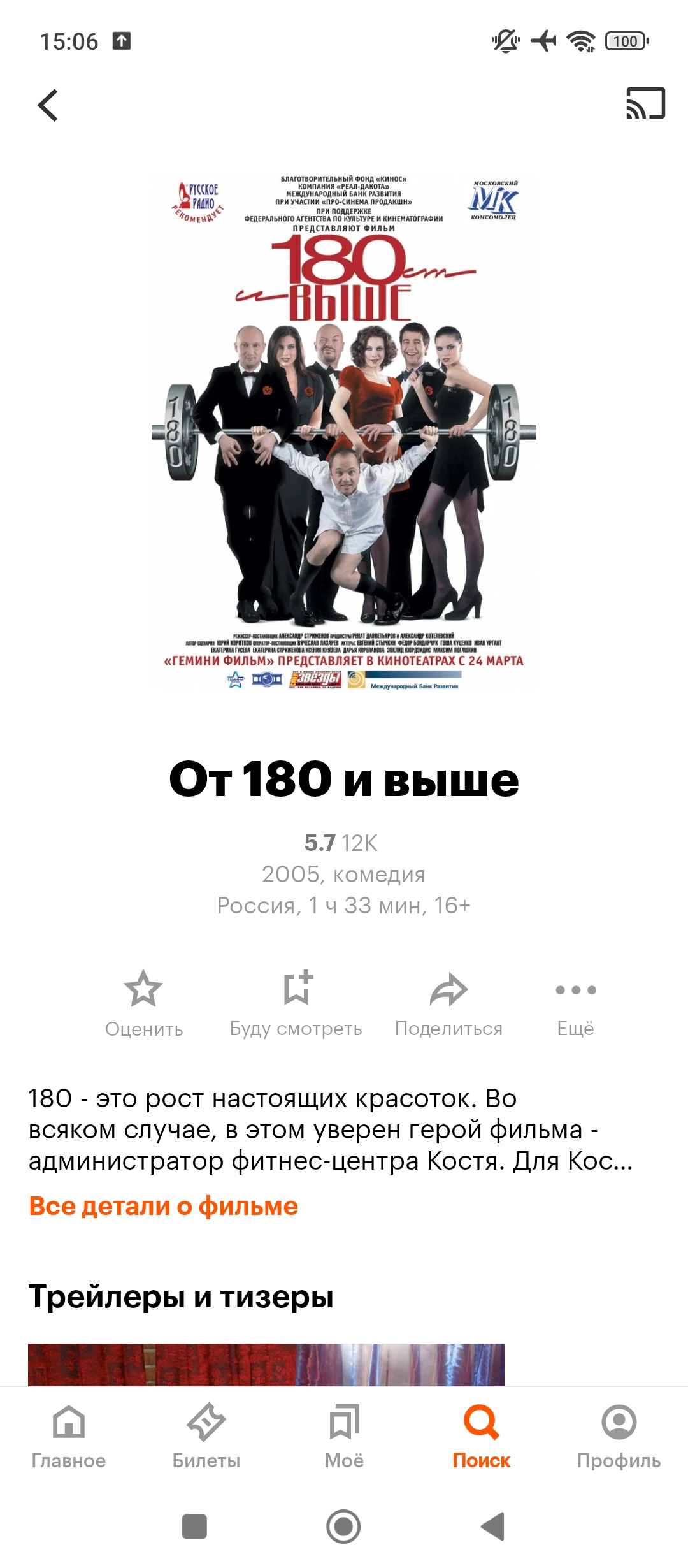Image resolution: width=688 pixels, height=1568 pixels.
Task: Open Все детали о фильме link
Action: [x=163, y=1206]
